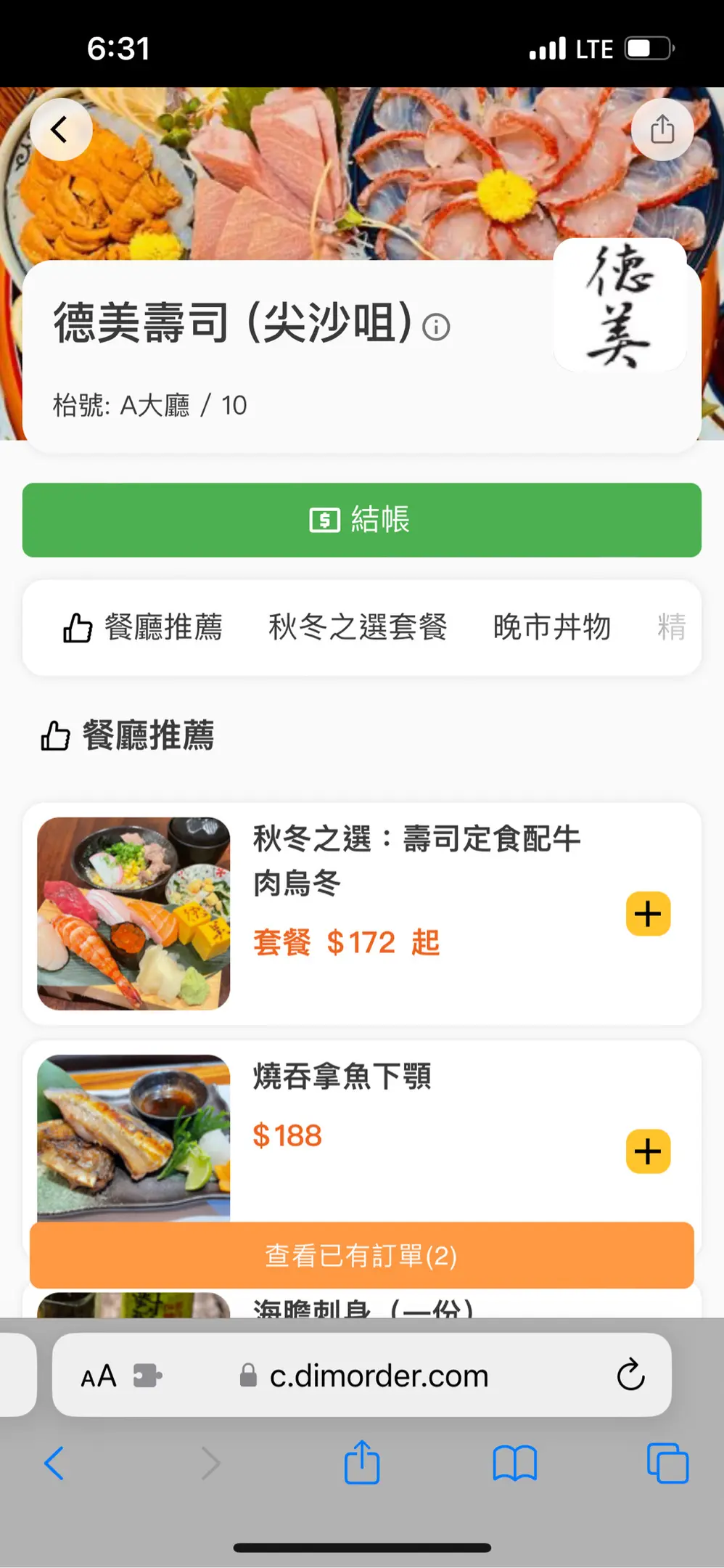
Task: Share this restaurant via top-right icon
Action: pos(662,130)
